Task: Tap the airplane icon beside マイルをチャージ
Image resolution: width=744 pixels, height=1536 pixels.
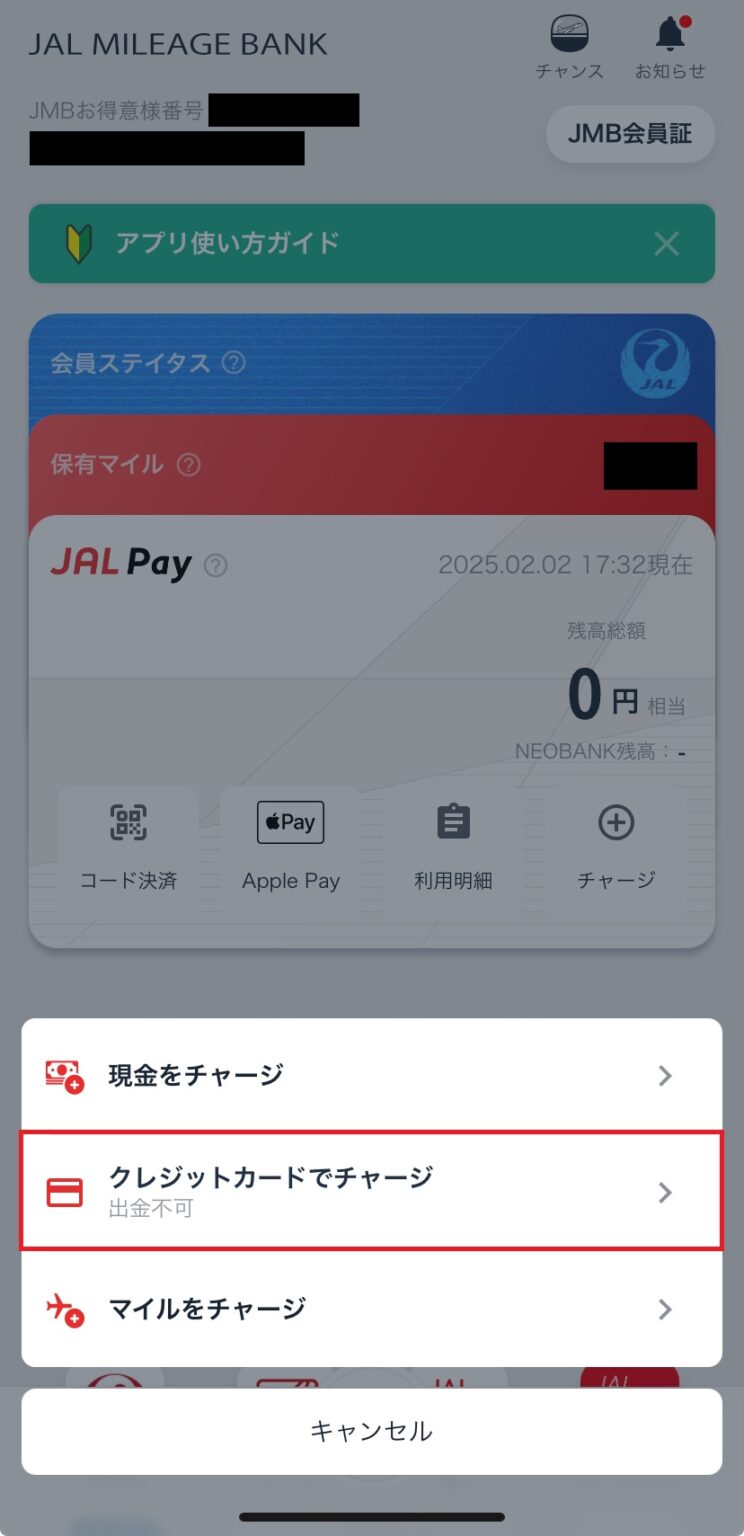Action: tap(63, 1308)
